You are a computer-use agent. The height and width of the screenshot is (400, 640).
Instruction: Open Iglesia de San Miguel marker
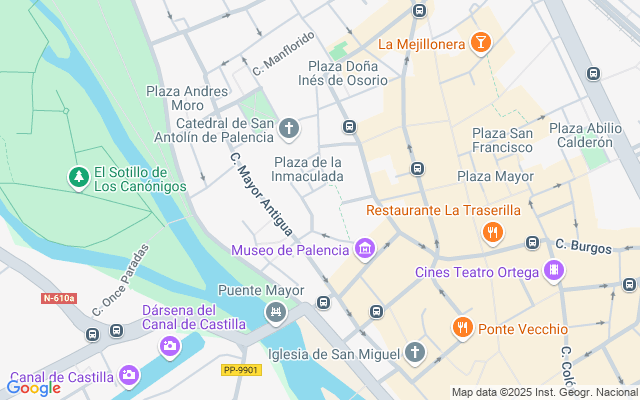(x=414, y=353)
